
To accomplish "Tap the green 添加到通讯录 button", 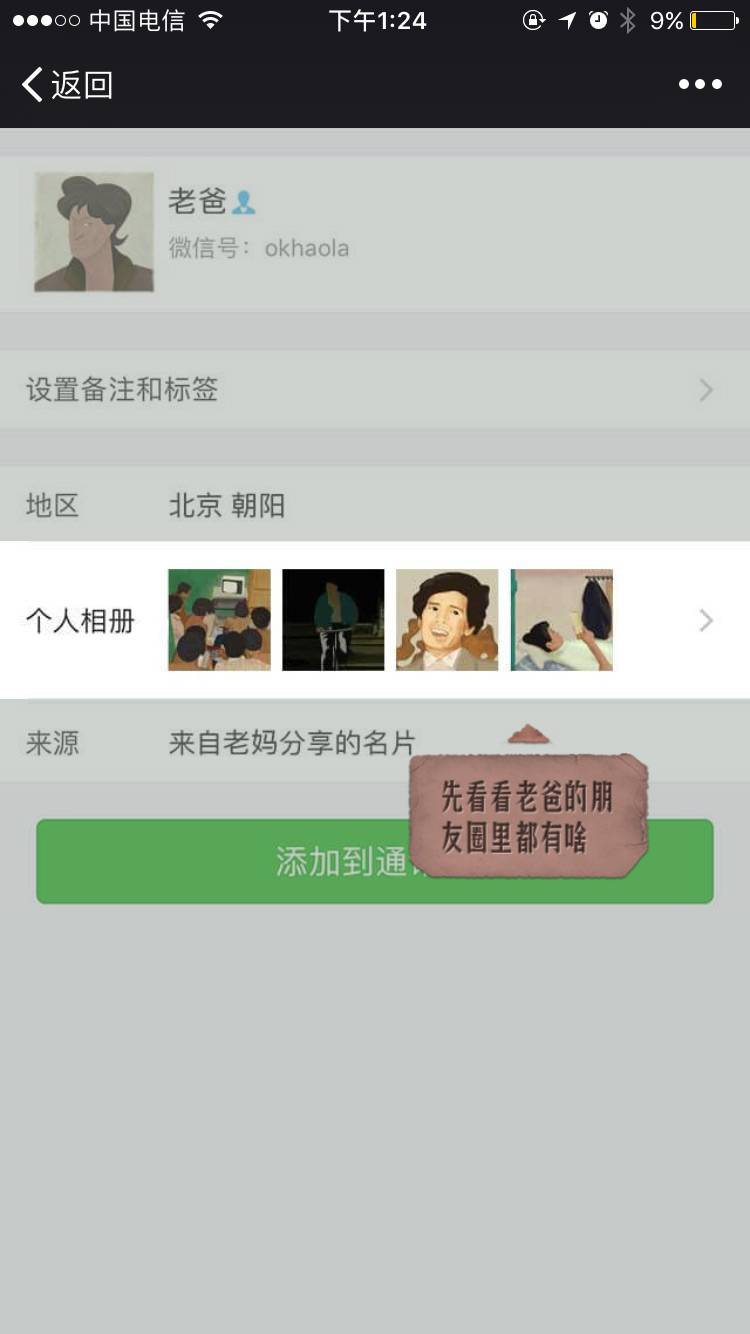I will pyautogui.click(x=220, y=862).
